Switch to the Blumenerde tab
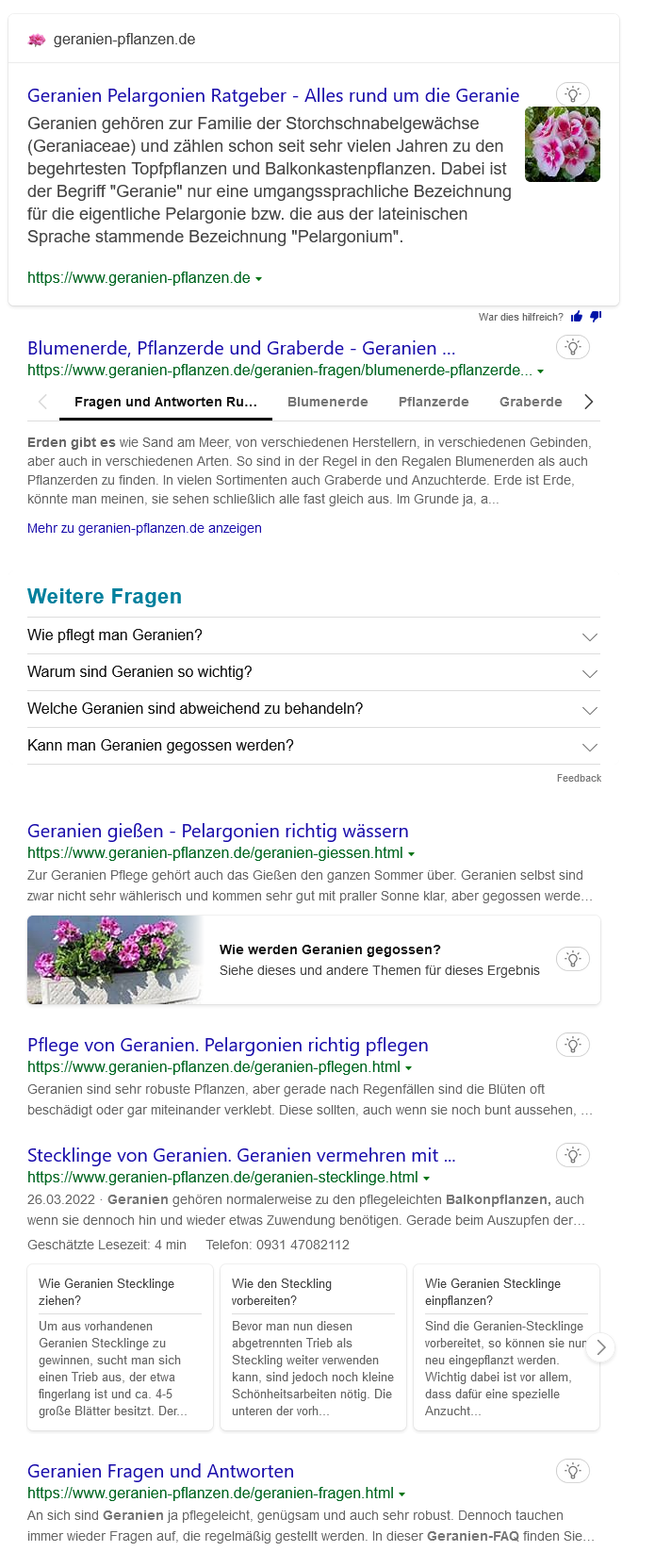 [x=328, y=402]
